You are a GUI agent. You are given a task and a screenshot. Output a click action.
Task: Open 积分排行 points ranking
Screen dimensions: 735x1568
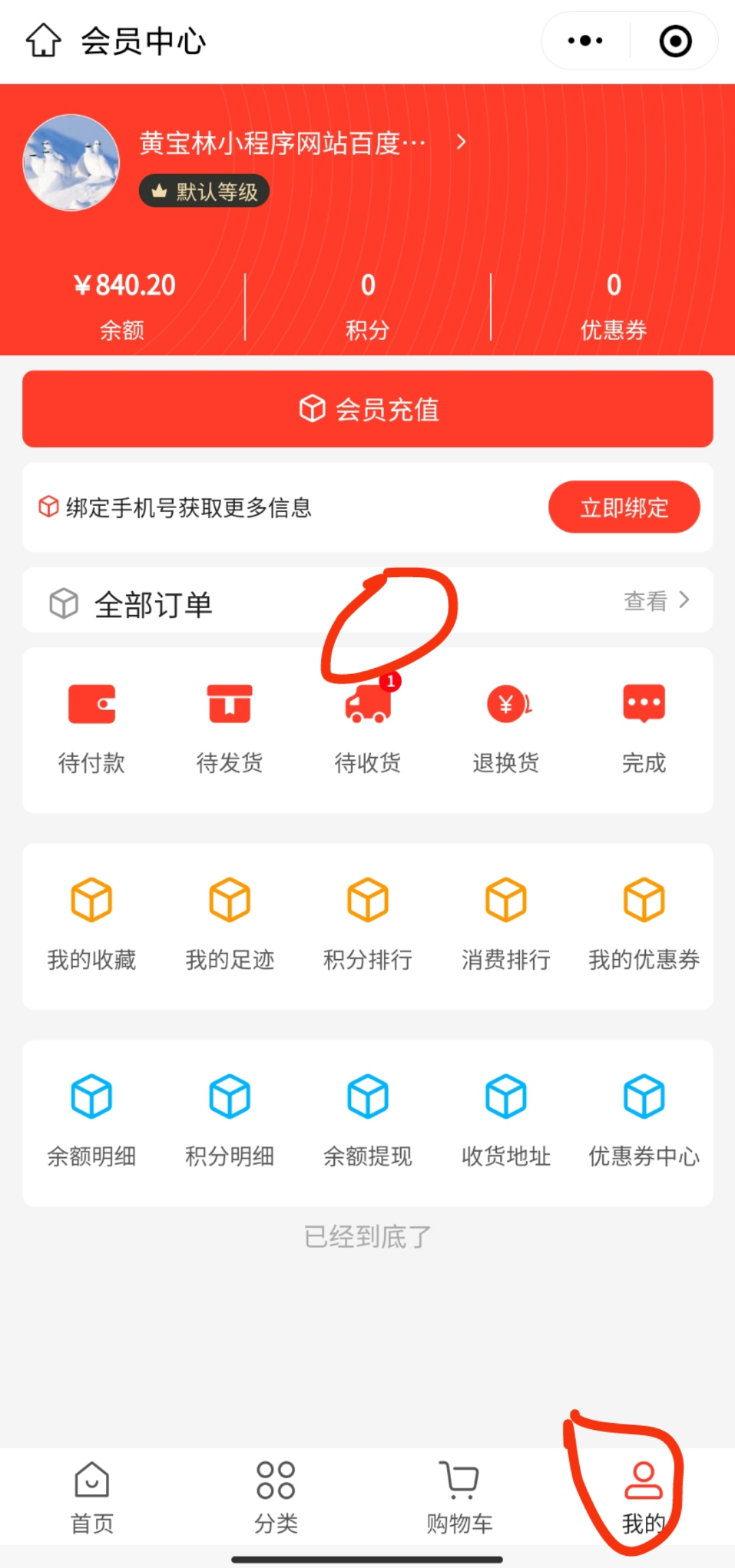pos(367,924)
